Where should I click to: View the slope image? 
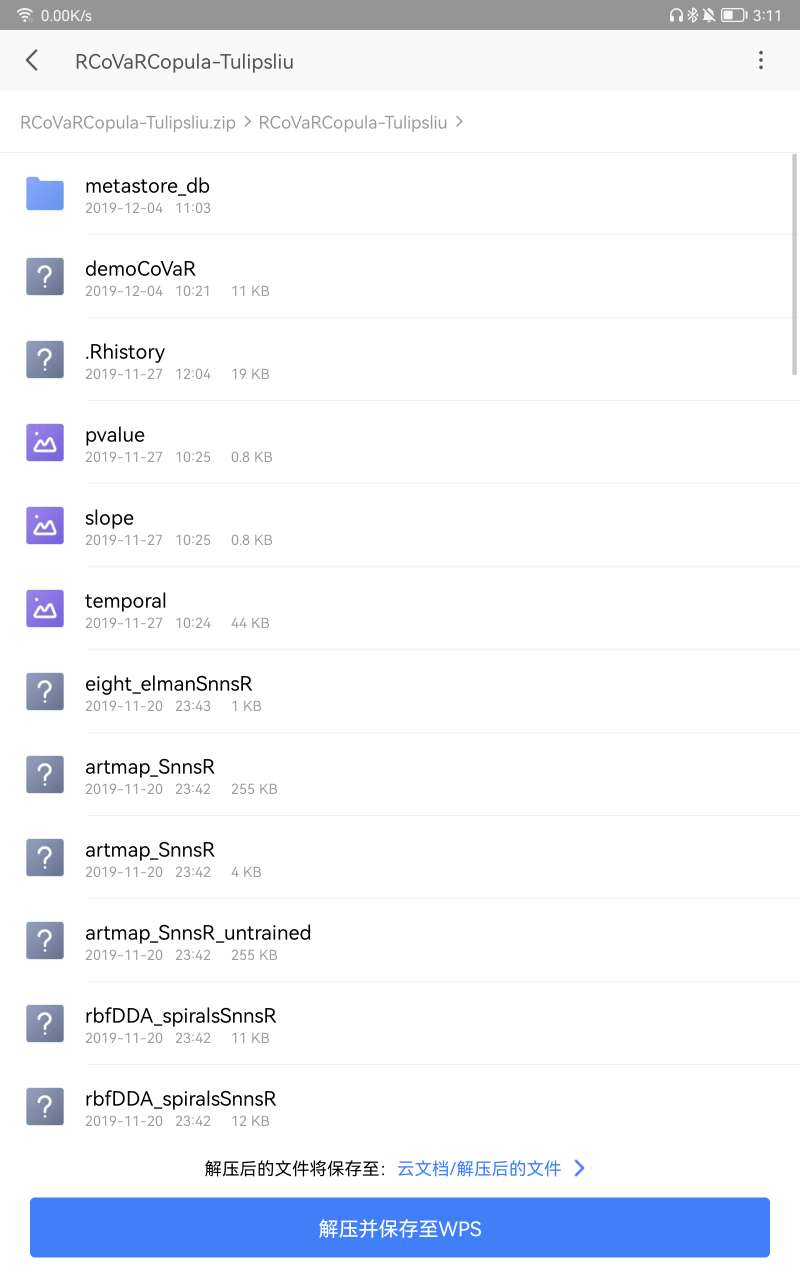pyautogui.click(x=110, y=527)
